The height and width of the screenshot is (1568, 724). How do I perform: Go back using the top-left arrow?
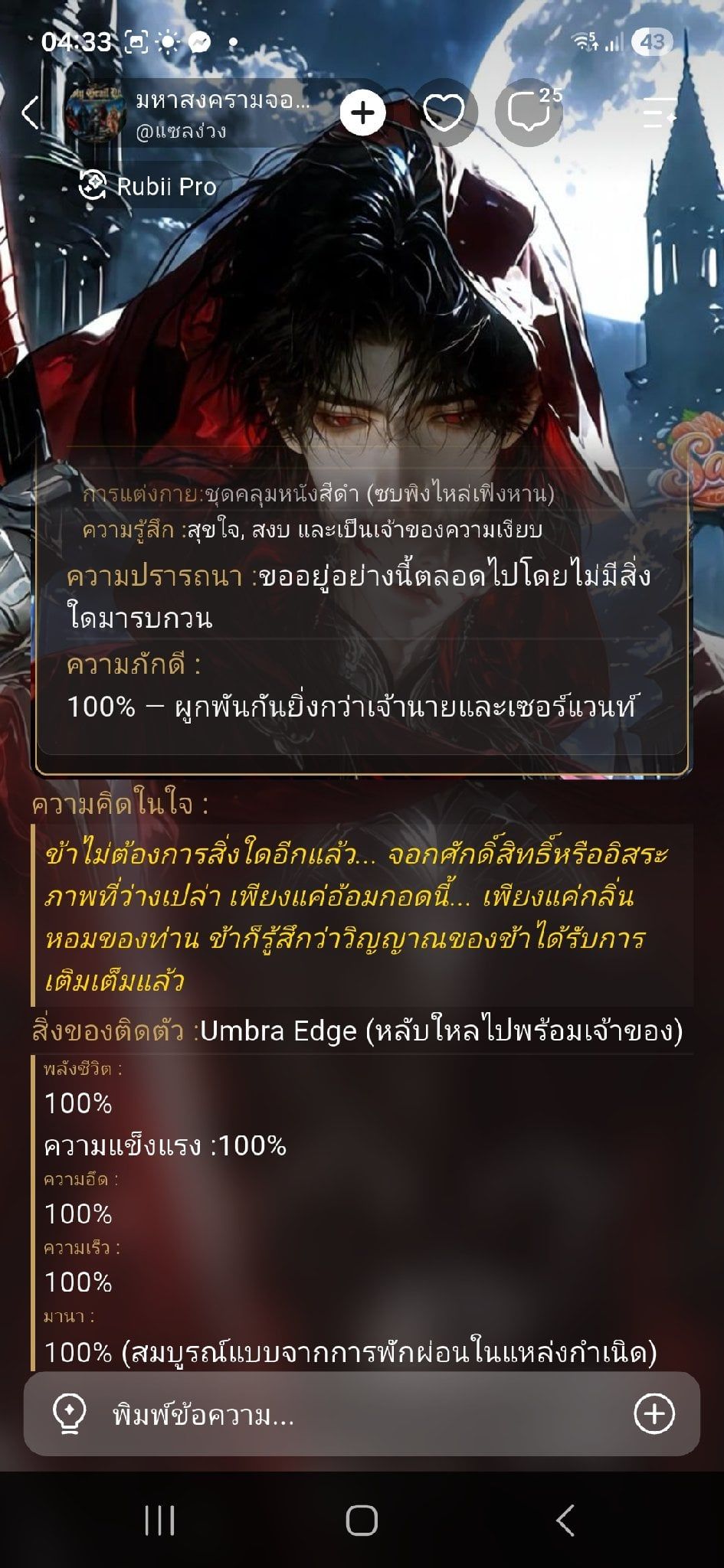point(30,113)
